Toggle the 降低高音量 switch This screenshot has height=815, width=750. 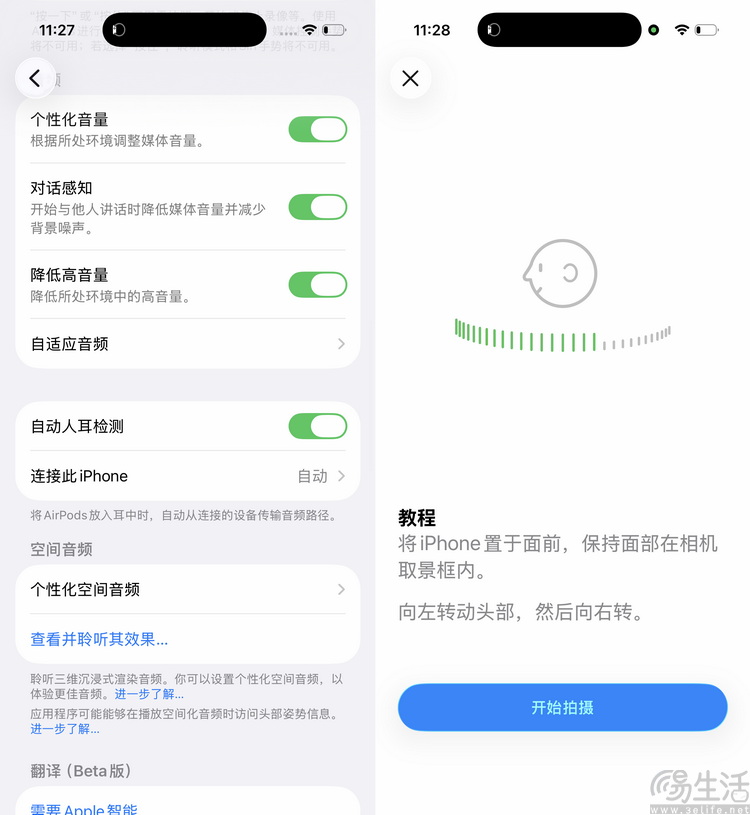tap(317, 284)
